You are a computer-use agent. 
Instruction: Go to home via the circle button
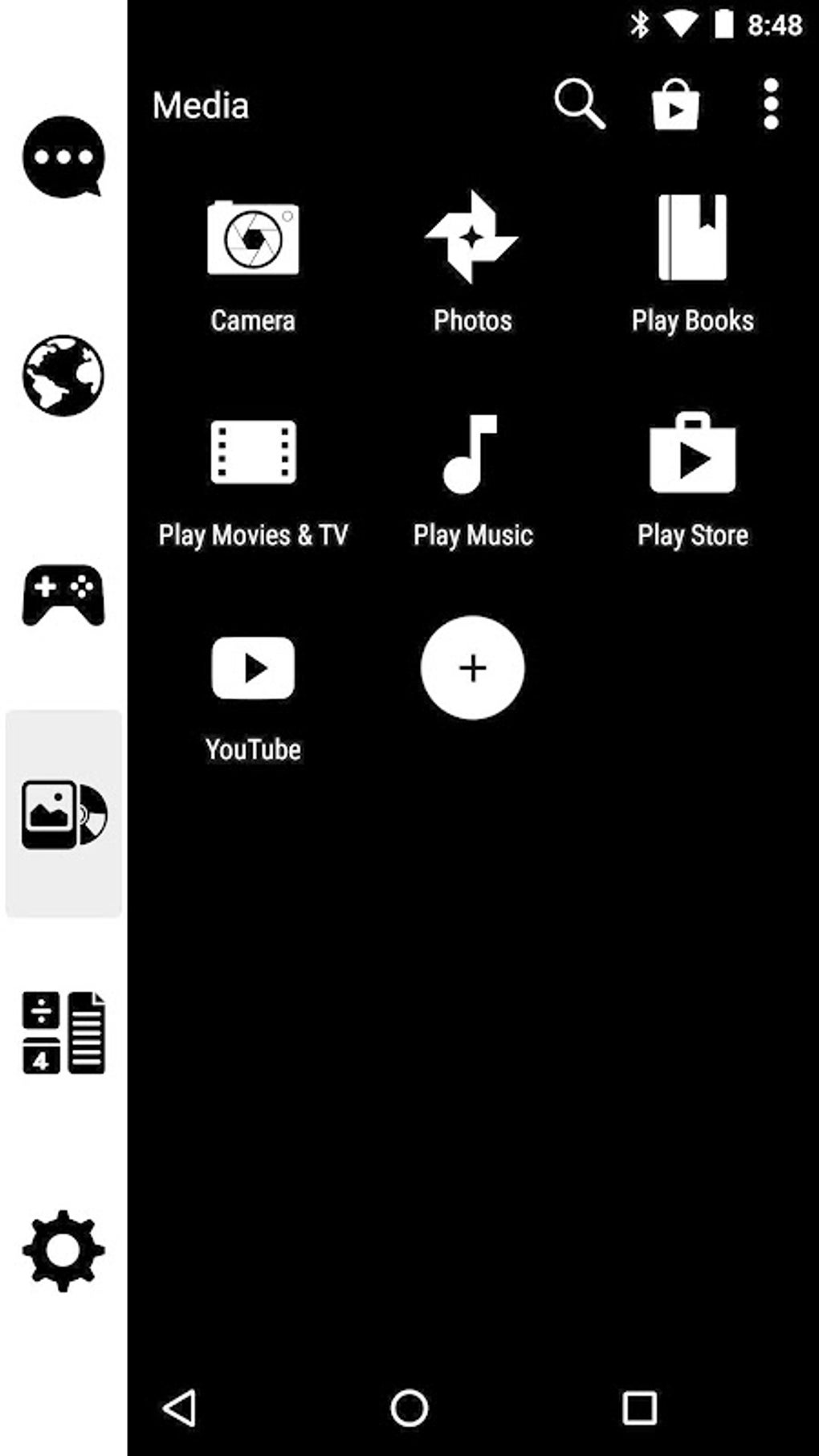click(409, 1407)
